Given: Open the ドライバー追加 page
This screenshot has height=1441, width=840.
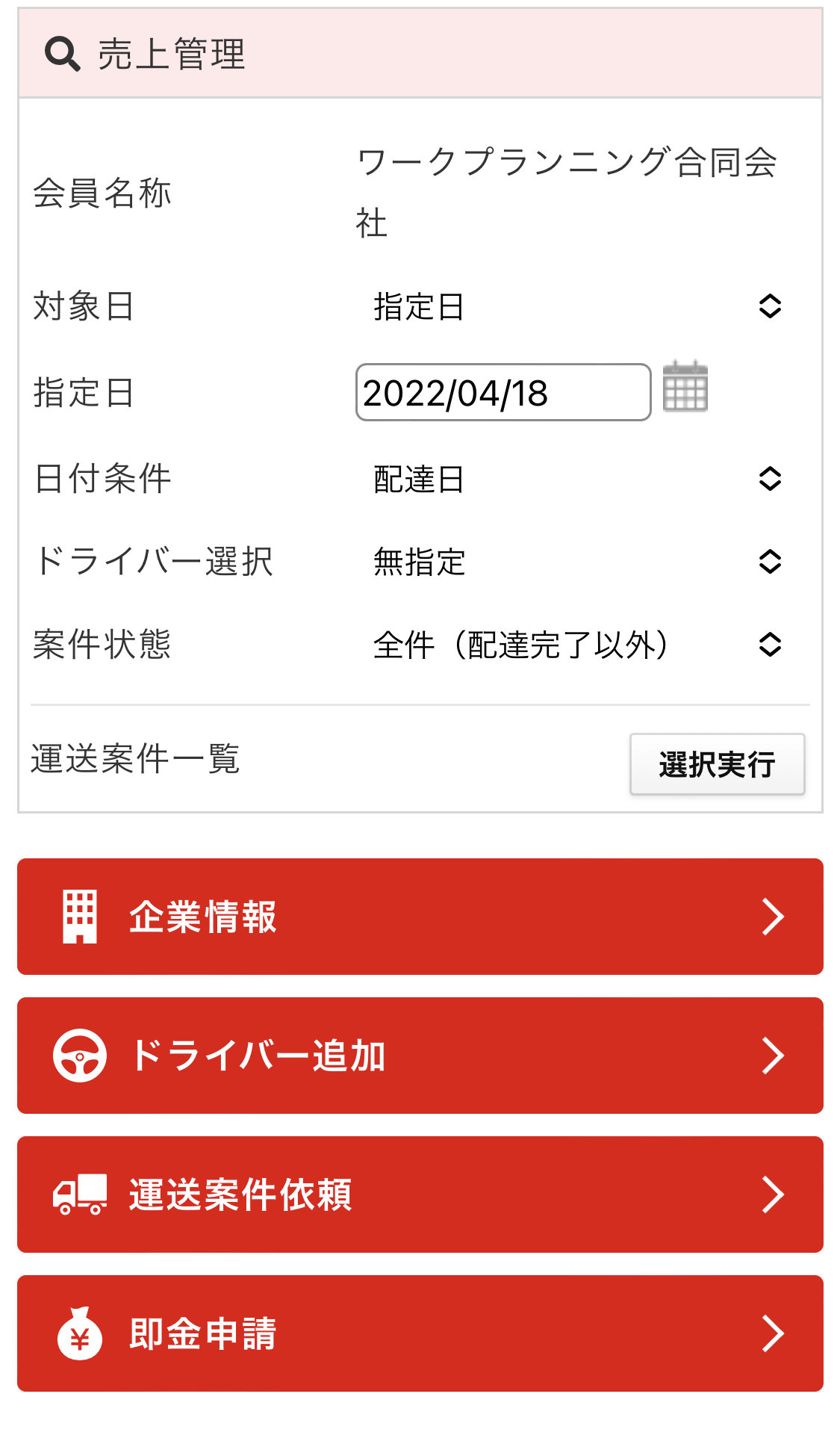Looking at the screenshot, I should click(x=420, y=1056).
